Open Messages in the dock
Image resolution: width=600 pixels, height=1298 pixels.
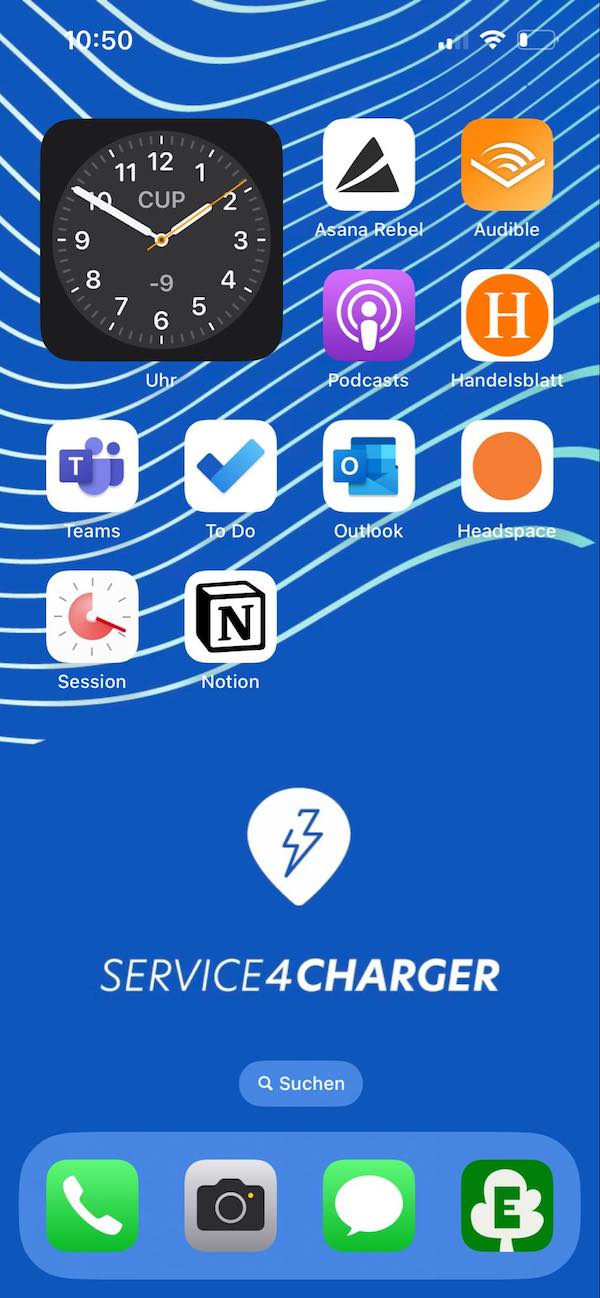point(369,1205)
